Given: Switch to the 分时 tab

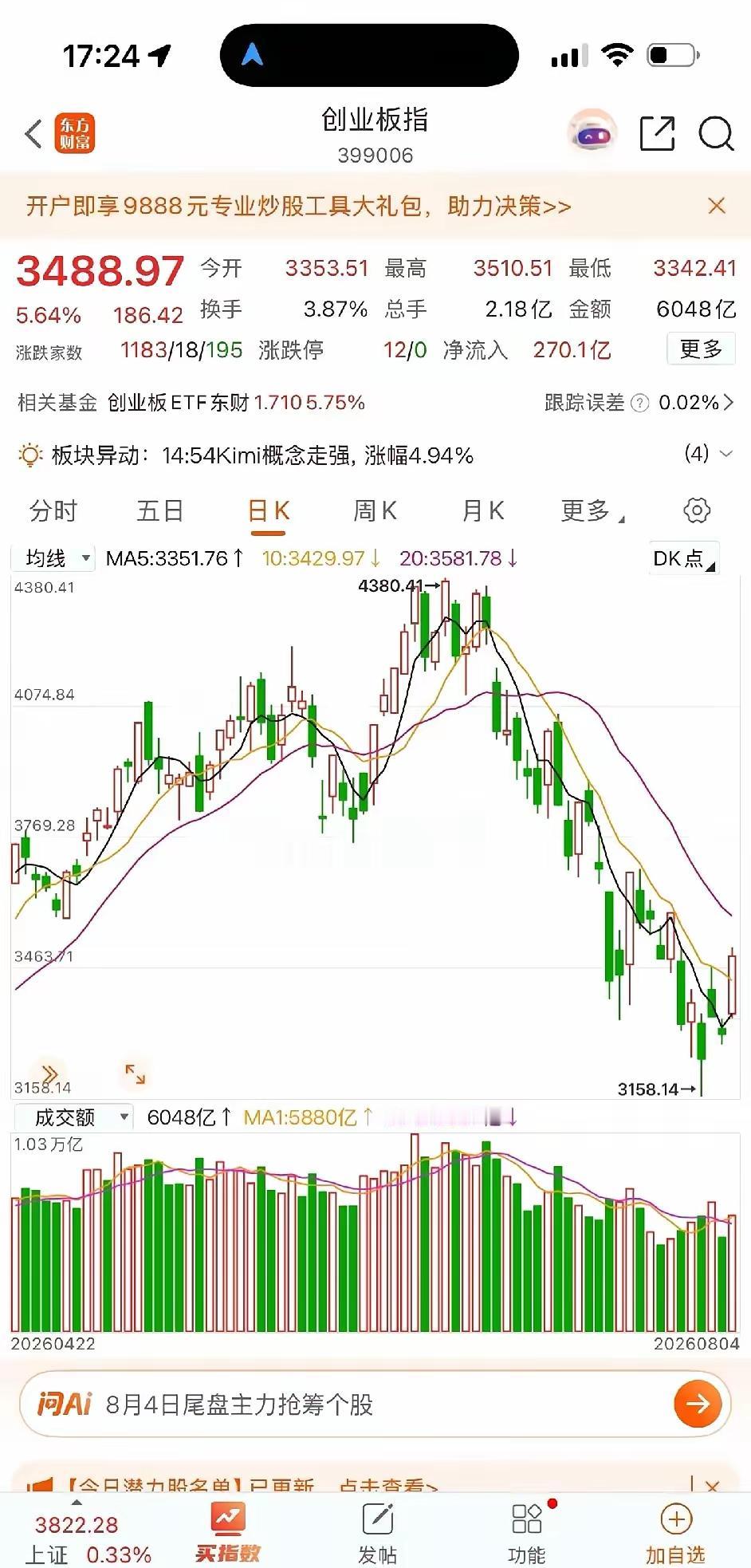Looking at the screenshot, I should tap(53, 510).
